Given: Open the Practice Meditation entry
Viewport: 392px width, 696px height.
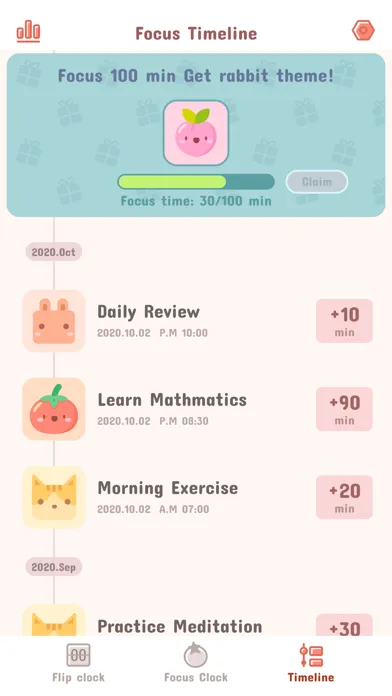Looking at the screenshot, I should [198, 620].
